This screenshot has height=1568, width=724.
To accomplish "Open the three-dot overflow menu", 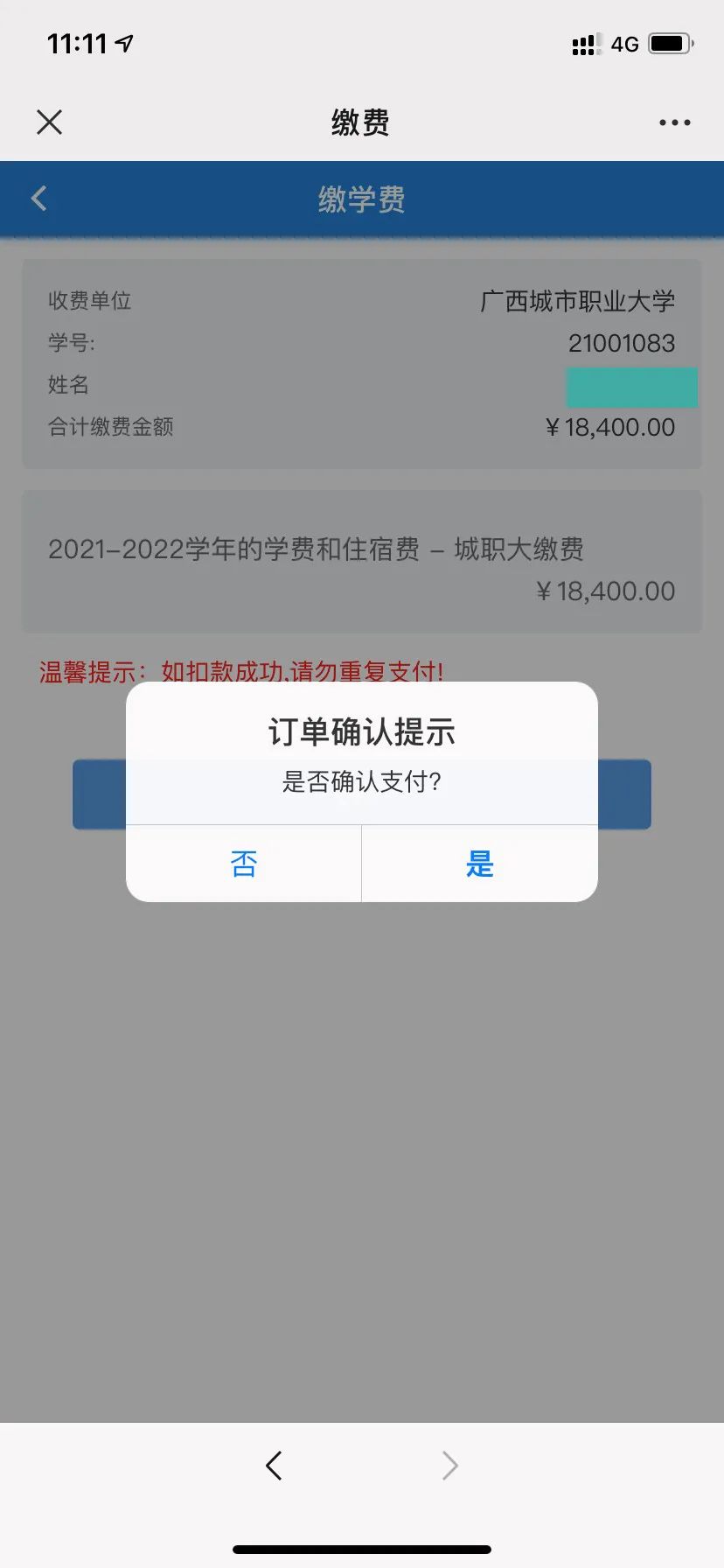I will pos(674,122).
